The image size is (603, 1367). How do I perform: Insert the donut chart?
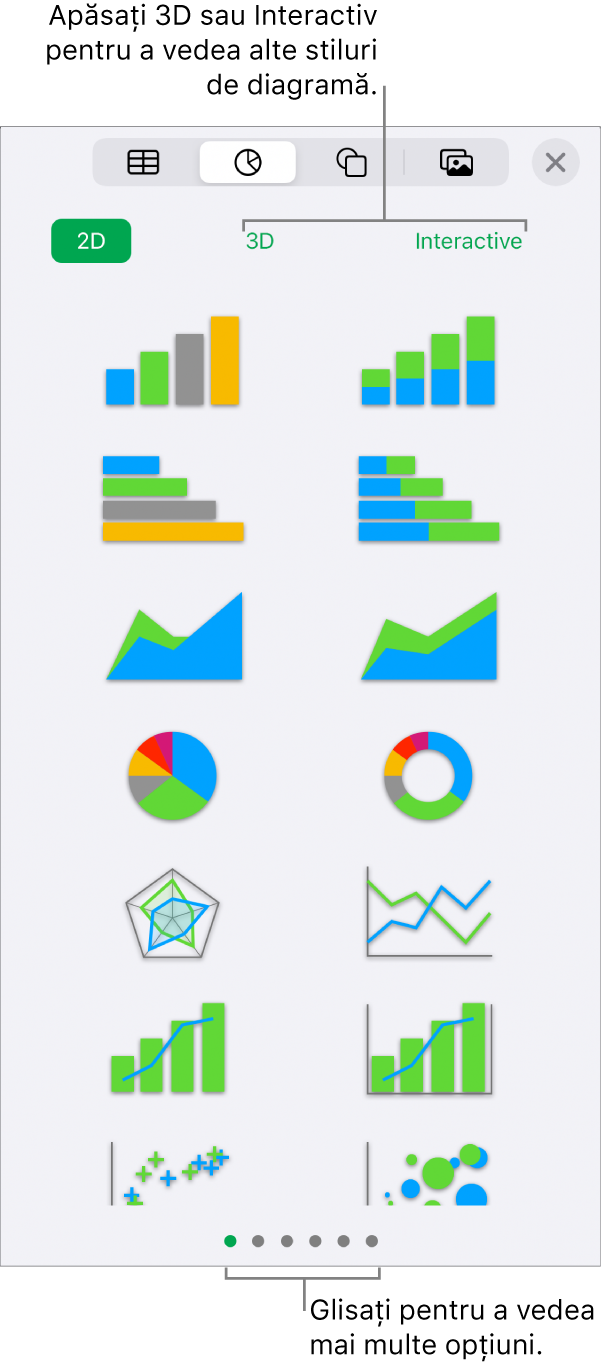click(x=428, y=774)
